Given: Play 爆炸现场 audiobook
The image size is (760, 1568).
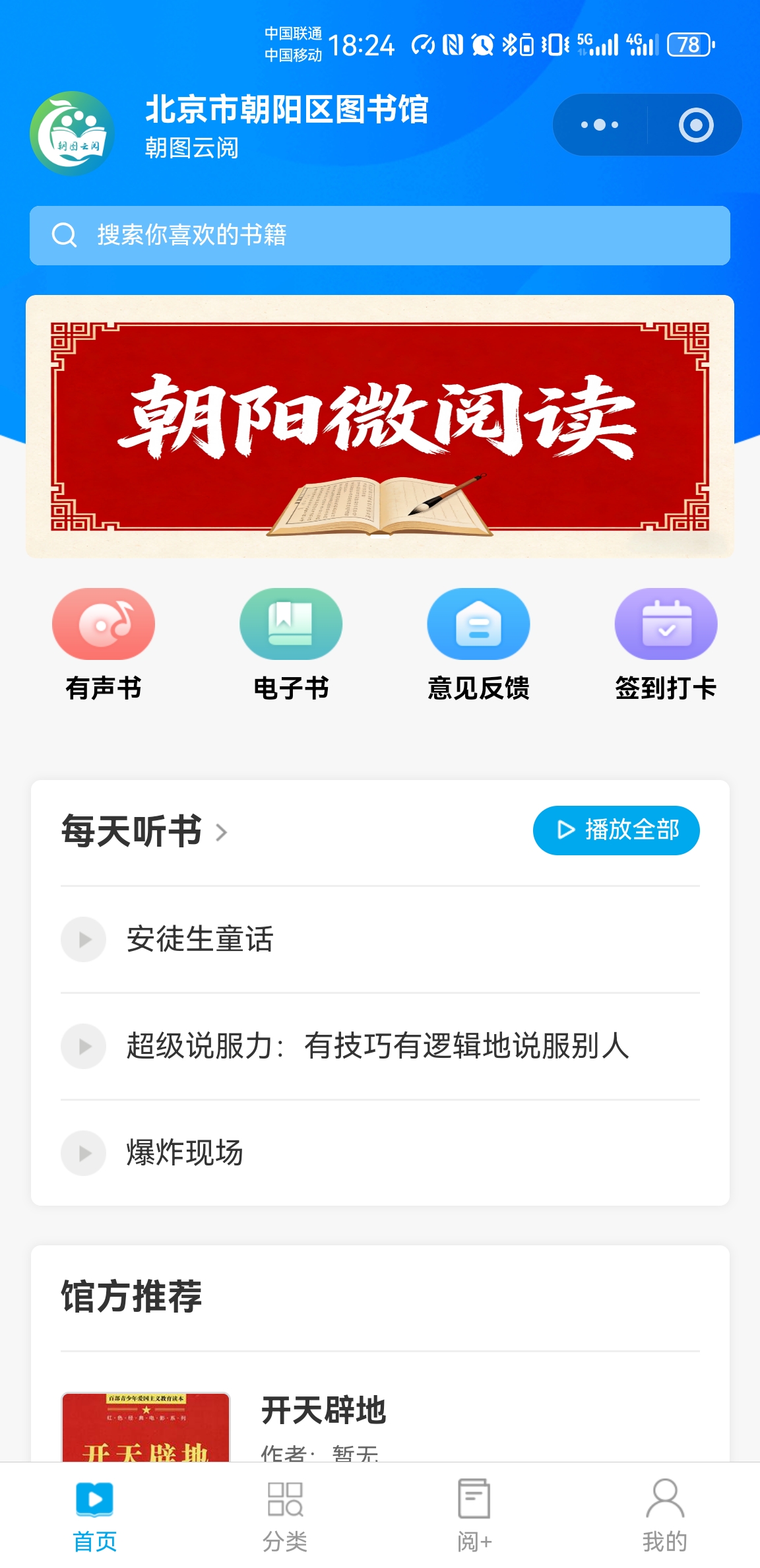Looking at the screenshot, I should pos(84,1153).
